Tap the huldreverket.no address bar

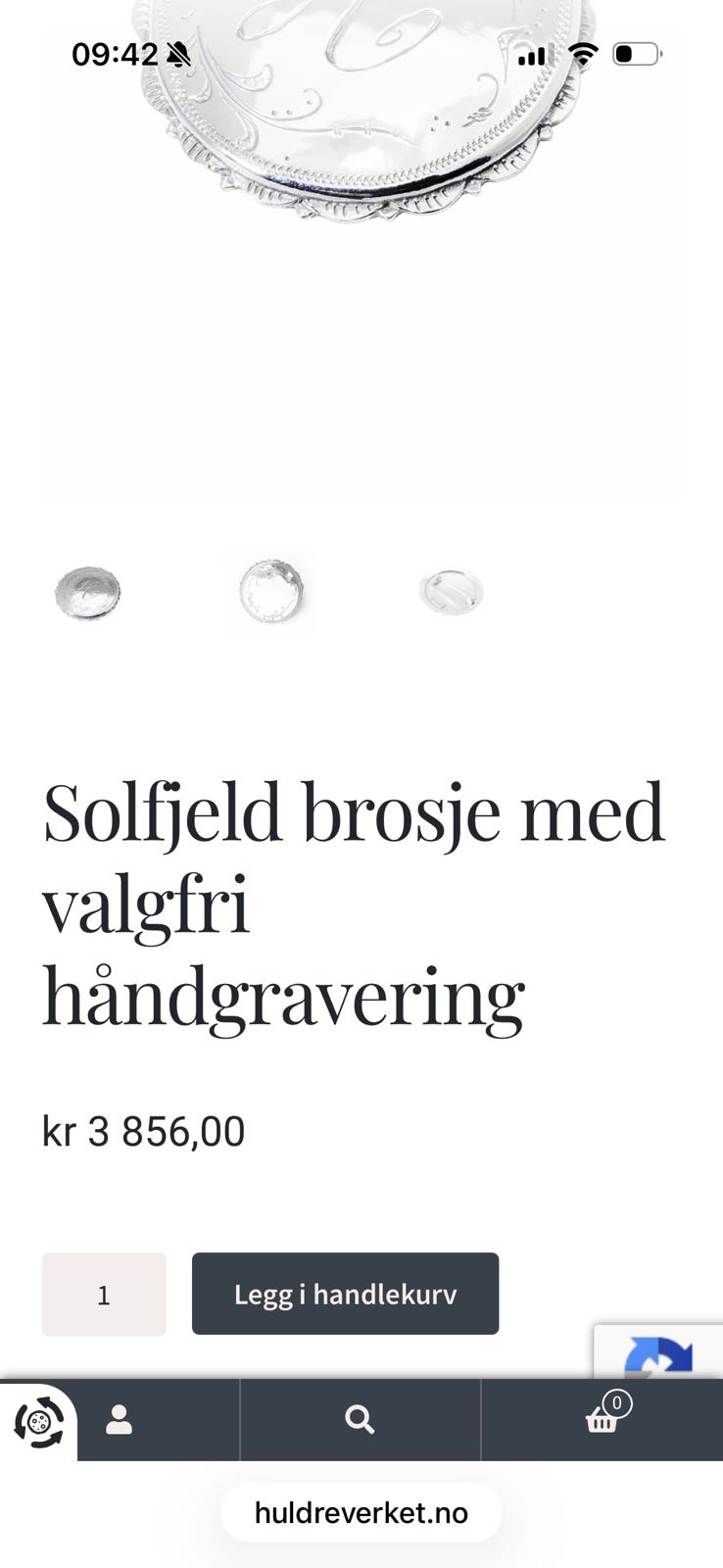(361, 1511)
